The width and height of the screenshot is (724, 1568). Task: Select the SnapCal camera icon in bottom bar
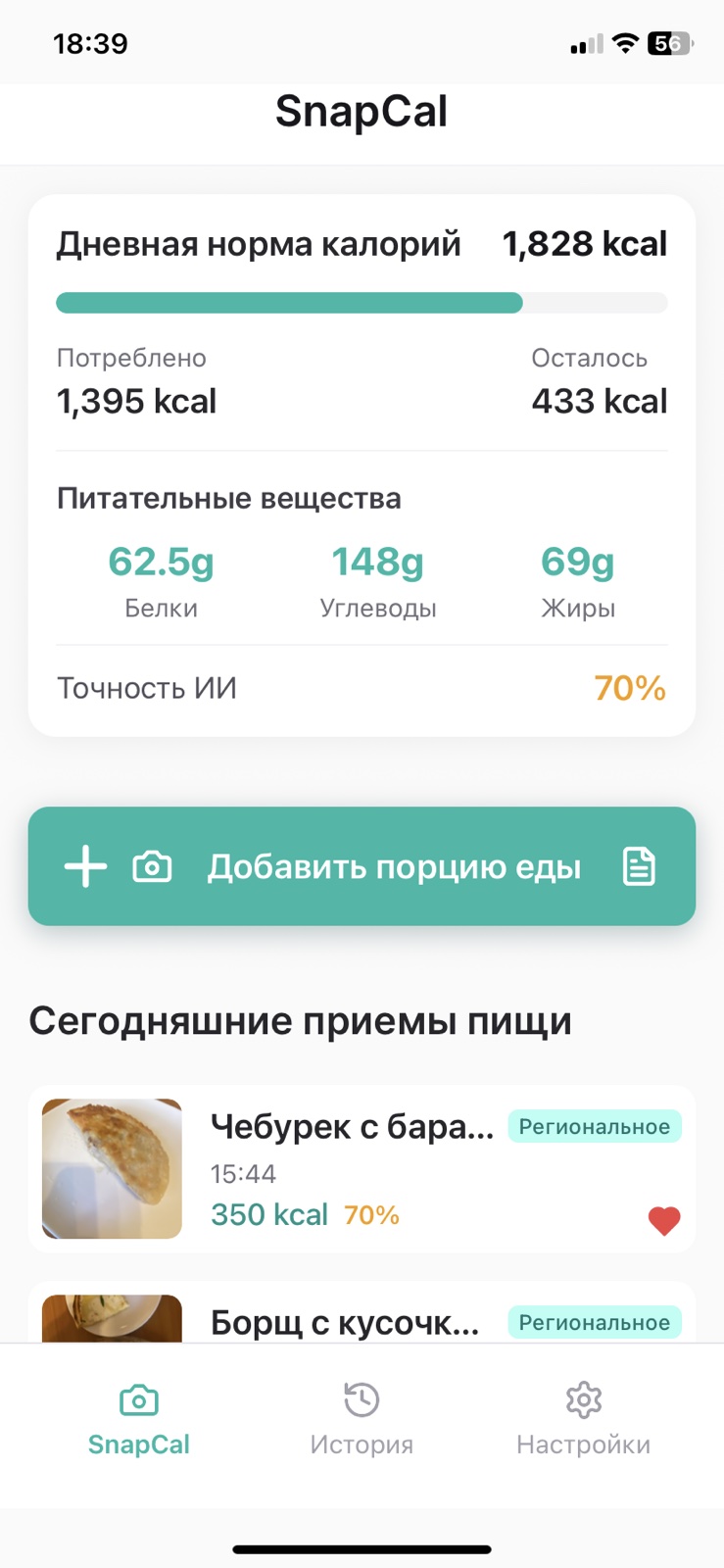[x=138, y=1401]
